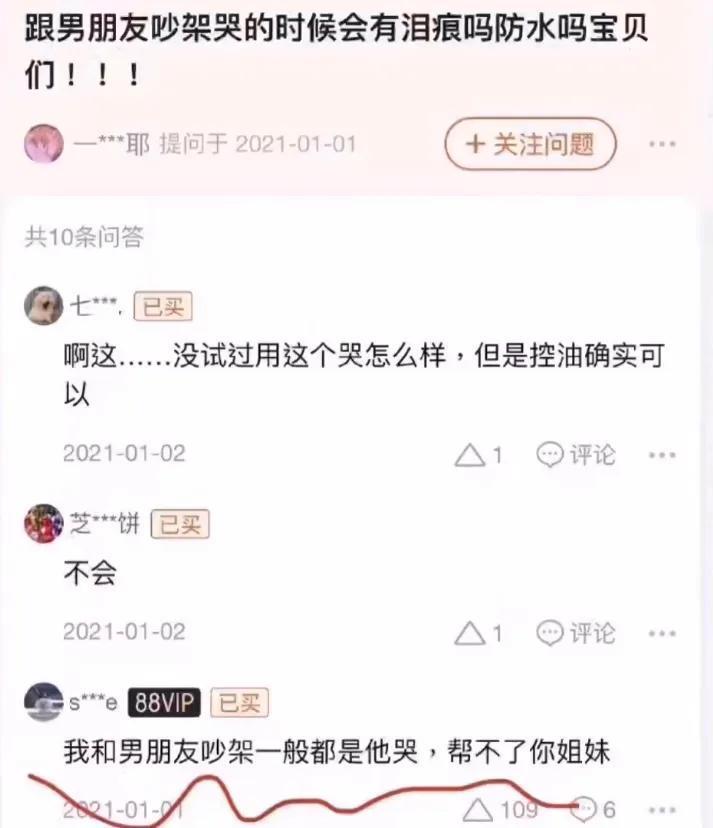Viewport: 713px width, 828px height.
Task: Upvote 七***'s answer about 控油
Action: point(479,455)
